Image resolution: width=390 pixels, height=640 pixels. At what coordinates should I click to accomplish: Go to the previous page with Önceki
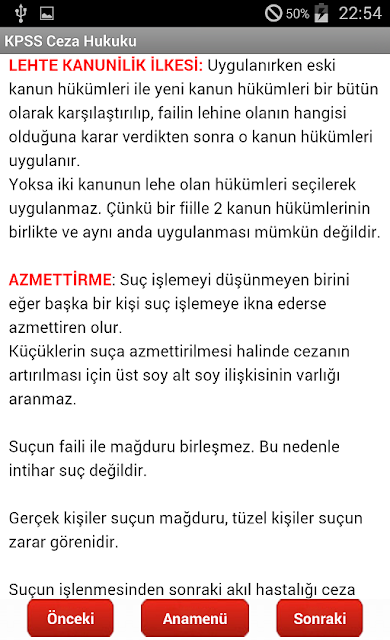[70, 618]
